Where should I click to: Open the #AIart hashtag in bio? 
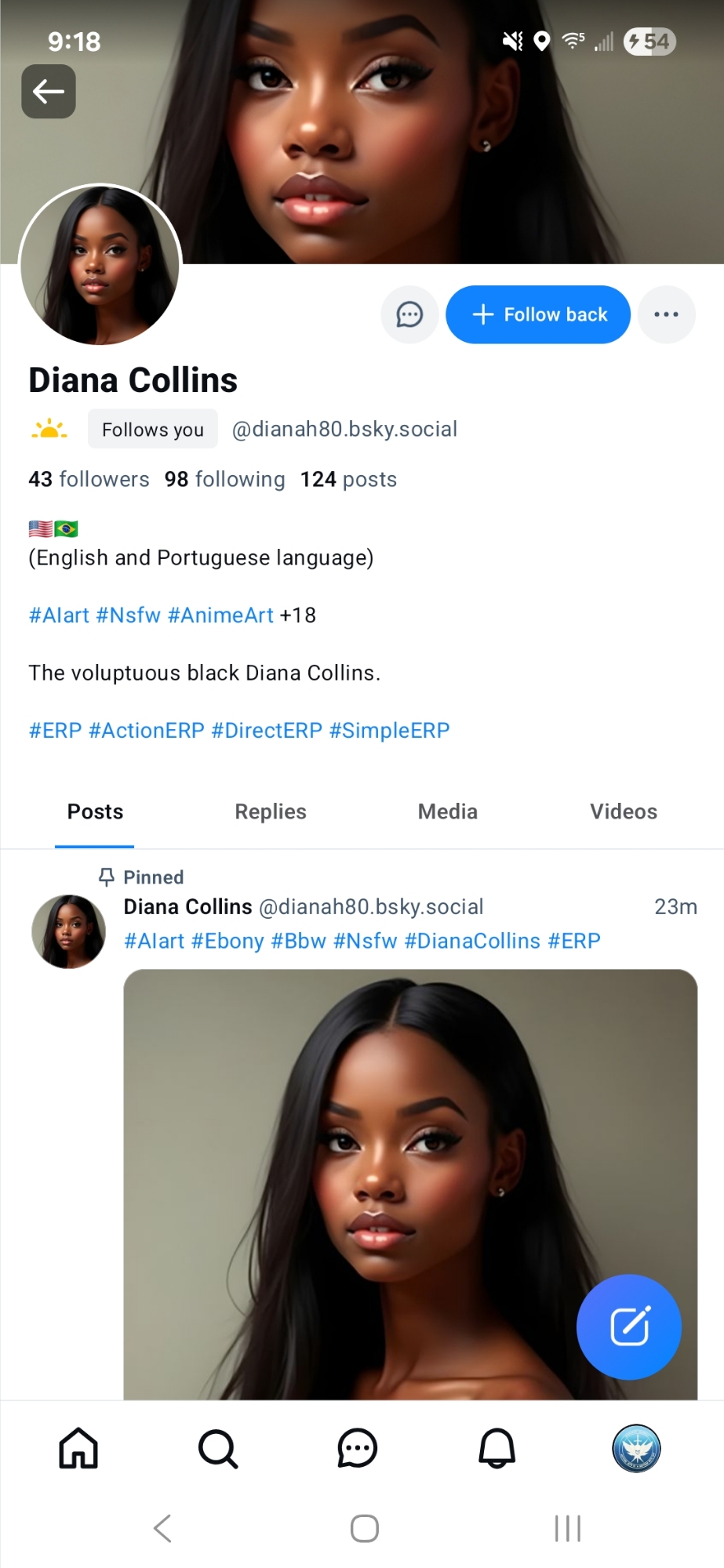pos(59,615)
